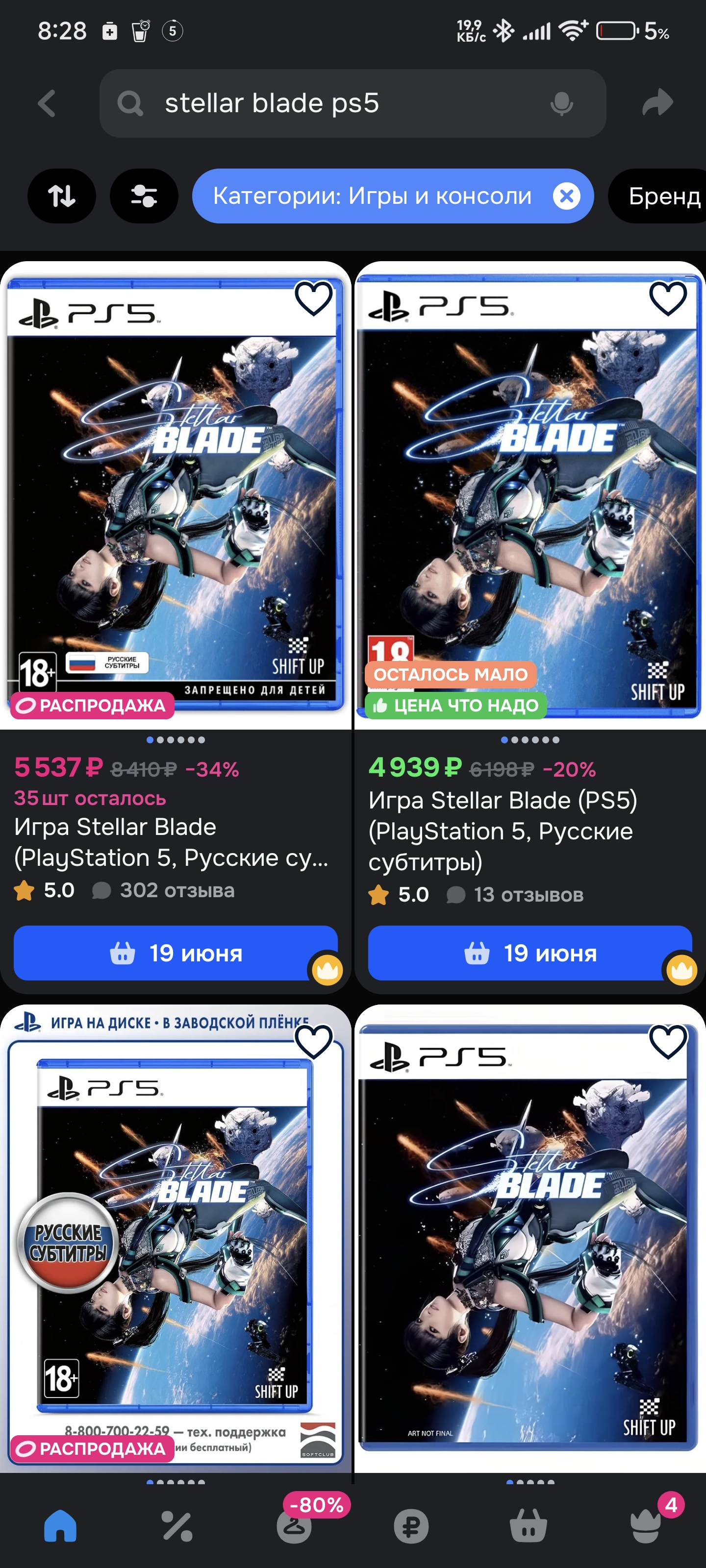
Task: Share these search results via the arrow icon
Action: pos(657,103)
